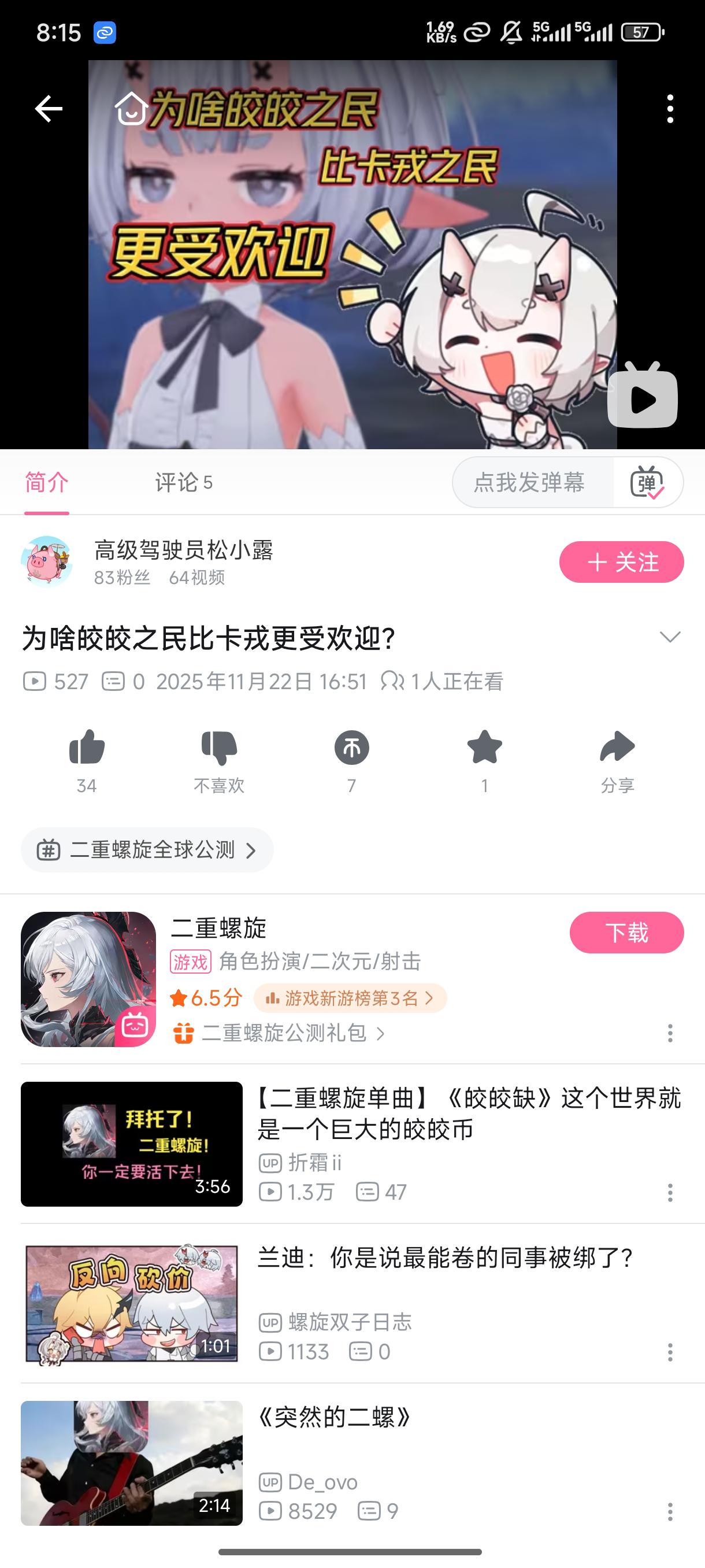This screenshot has height=1568, width=705.
Task: Expand the video title description
Action: (670, 637)
